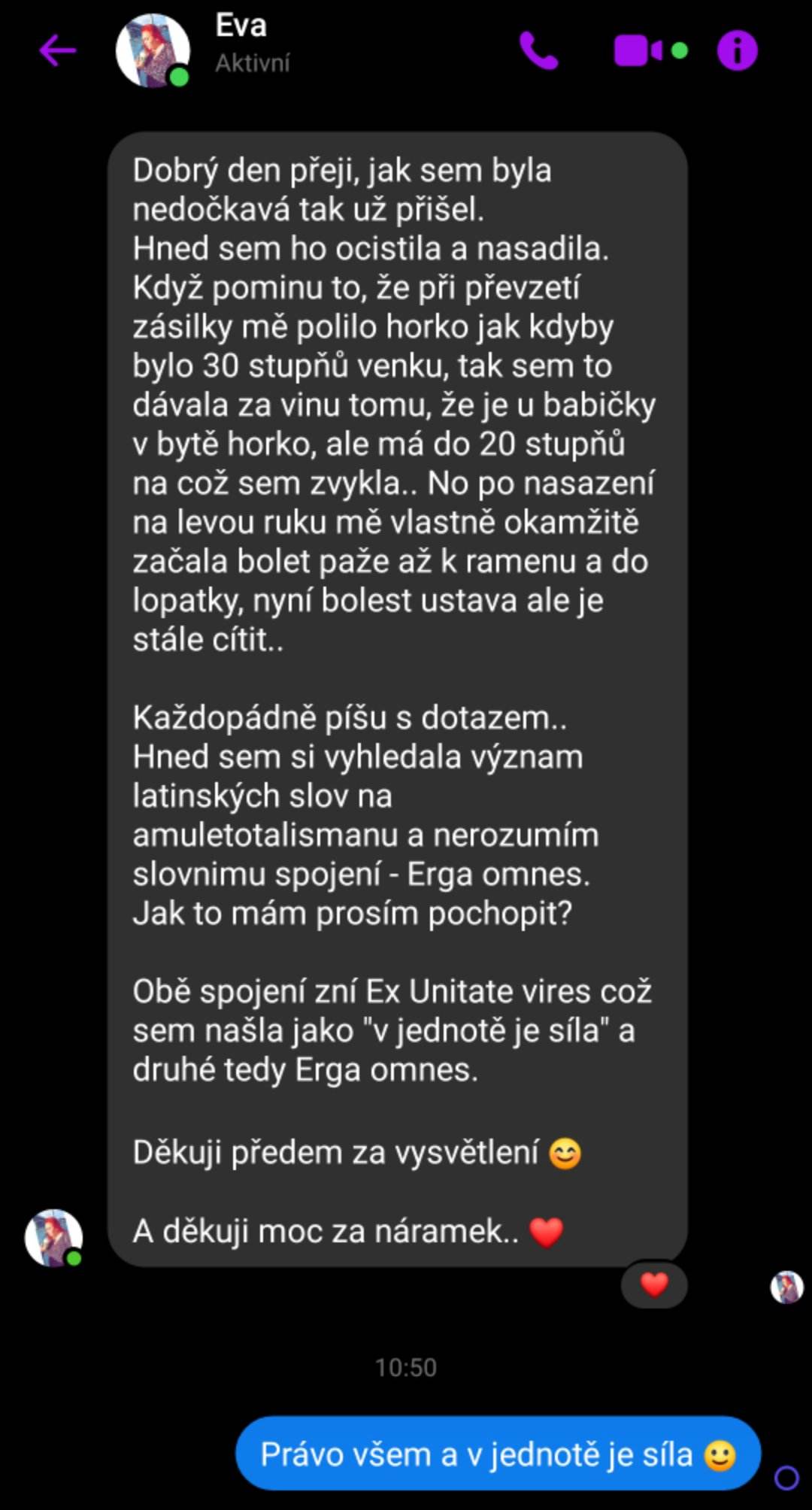Go back to the chat list
812x1510 pixels.
pos(58,51)
